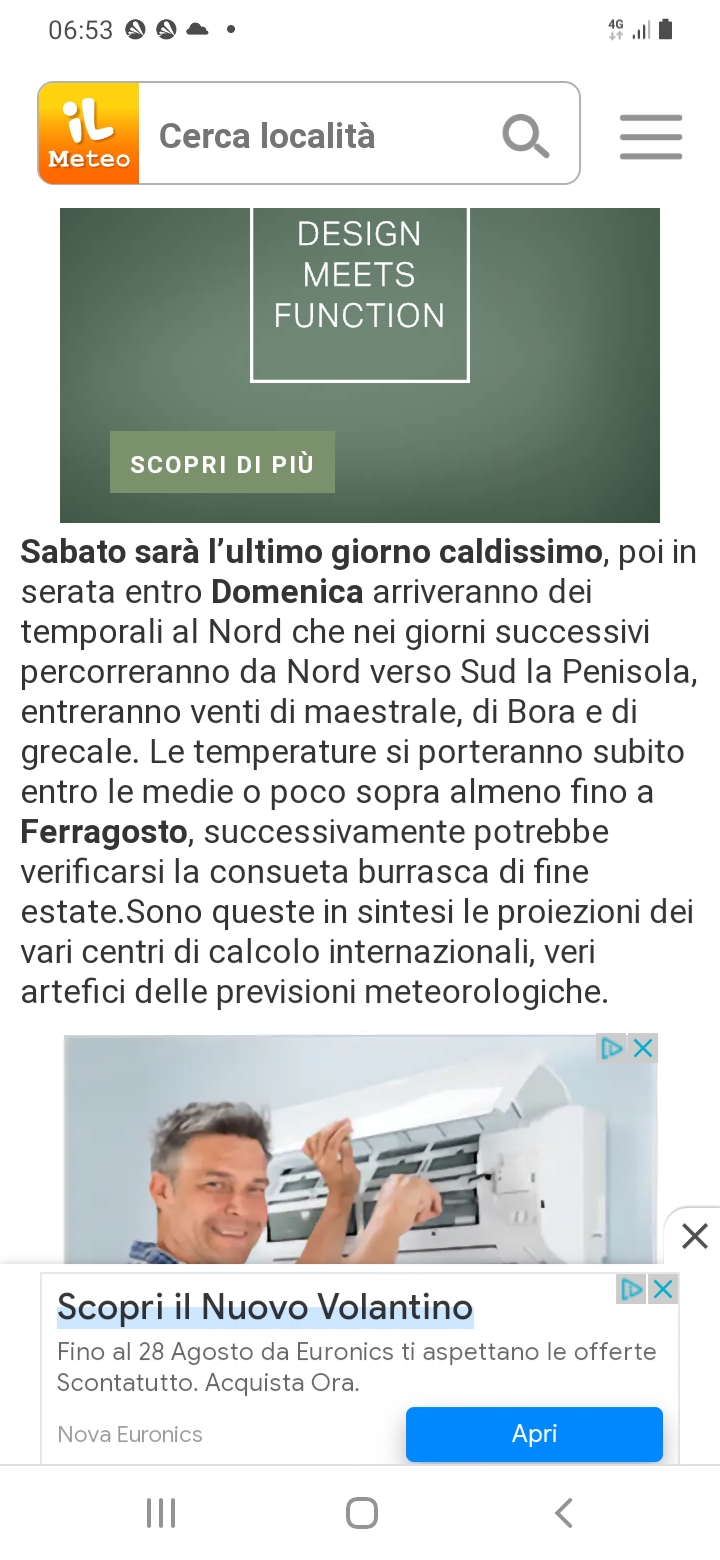Close the air conditioner ad
Image resolution: width=720 pixels, height=1560 pixels.
[x=643, y=1048]
